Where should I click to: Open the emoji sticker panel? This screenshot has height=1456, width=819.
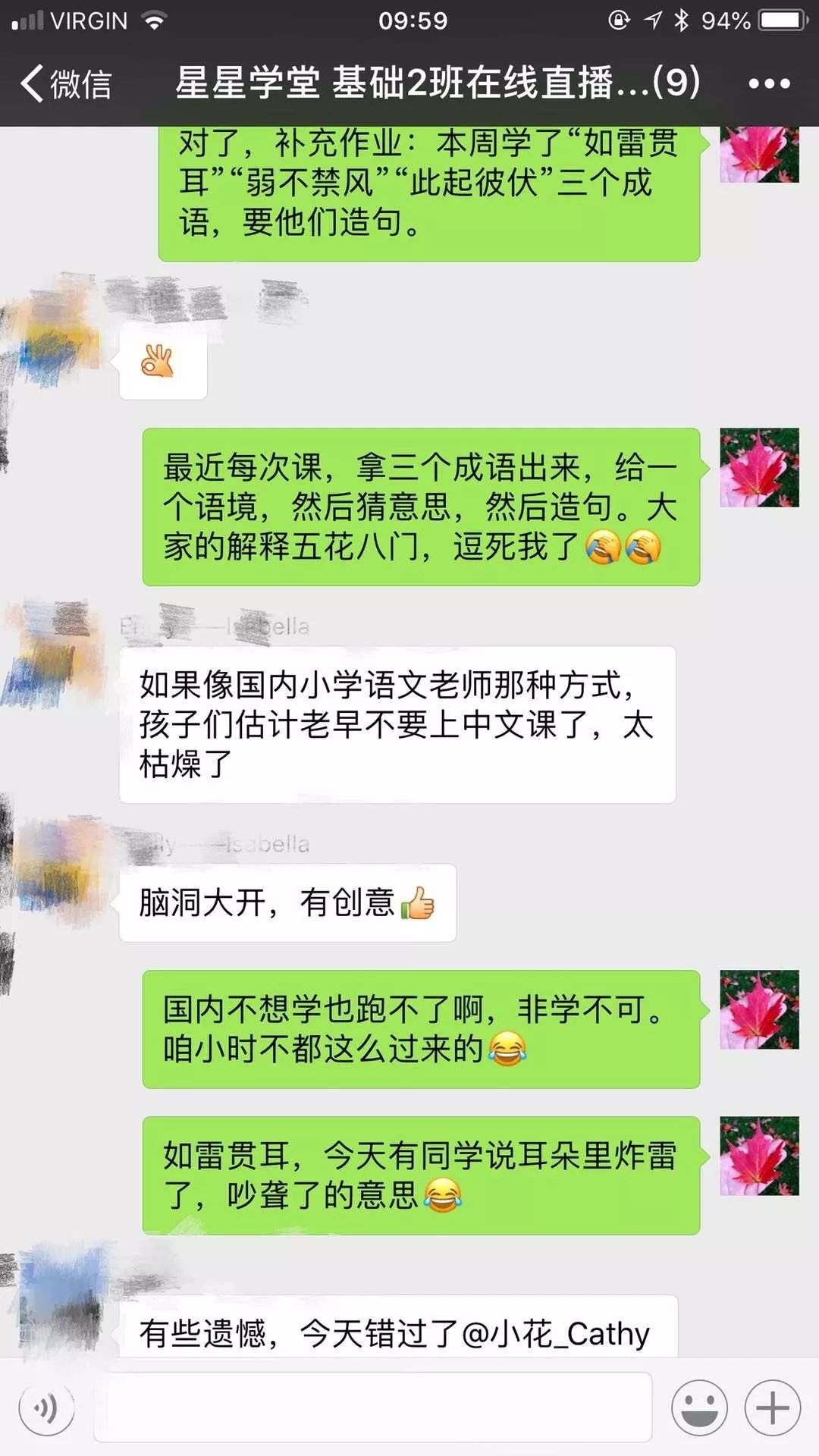tap(699, 1409)
